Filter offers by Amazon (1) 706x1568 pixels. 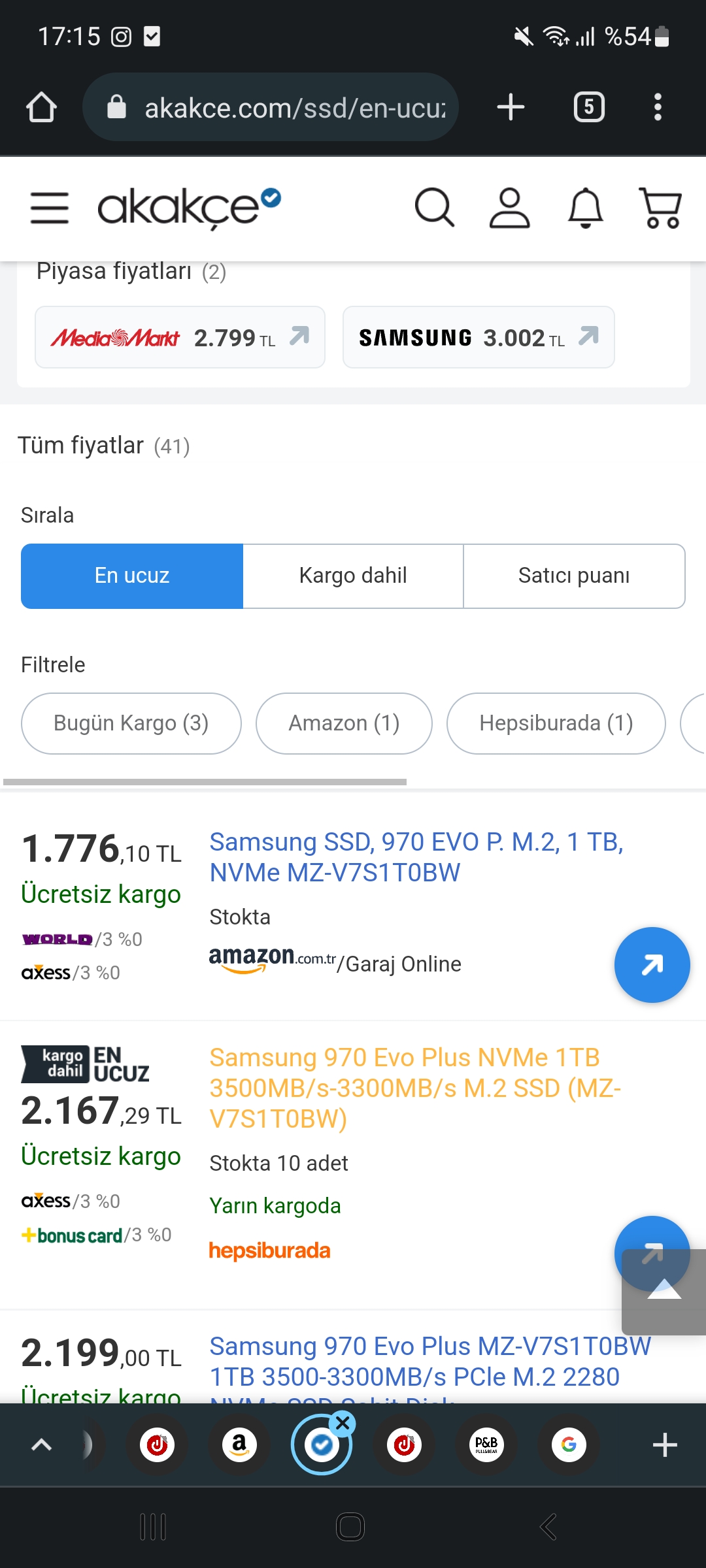coord(344,723)
